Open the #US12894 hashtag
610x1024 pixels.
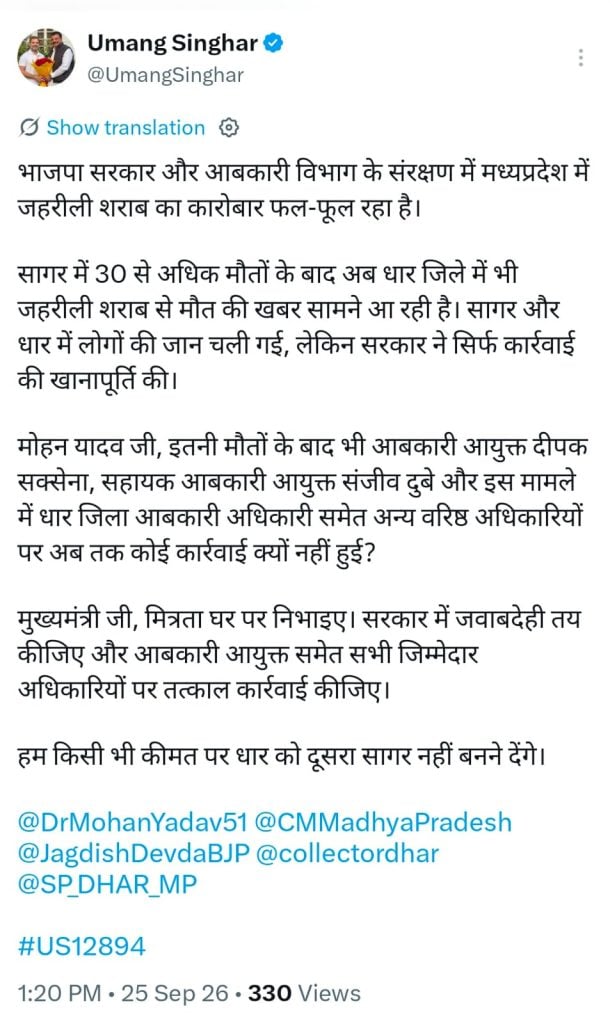pyautogui.click(x=82, y=946)
